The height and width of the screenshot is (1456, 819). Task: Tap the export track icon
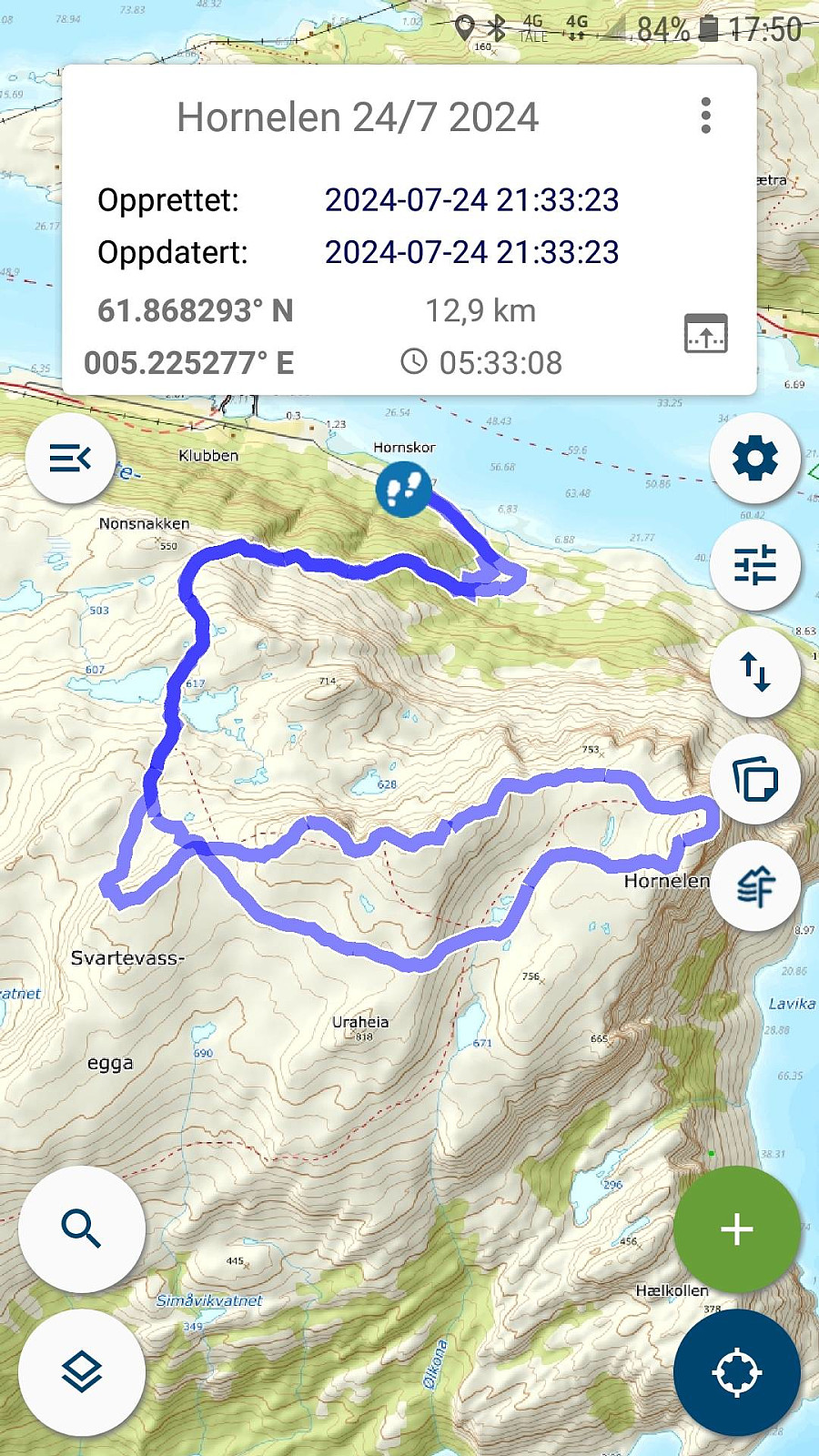[706, 334]
